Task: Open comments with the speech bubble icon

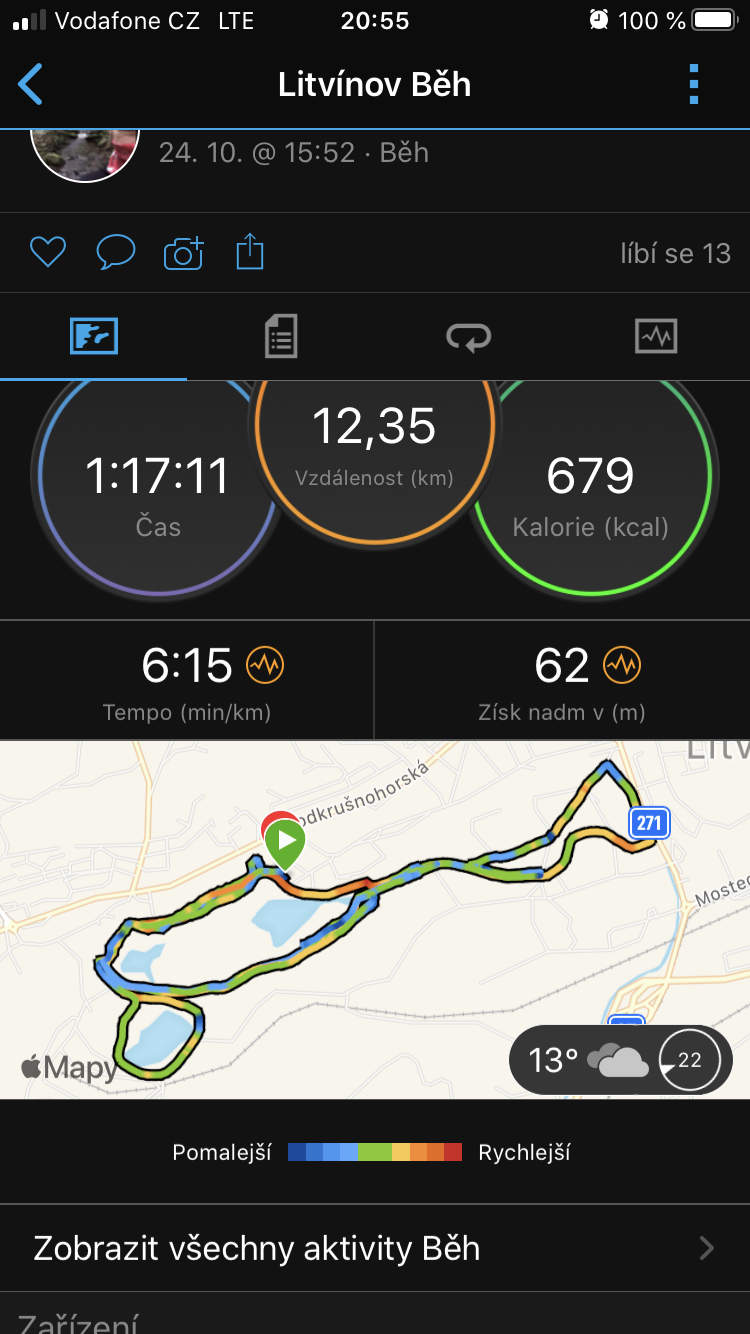Action: click(x=115, y=253)
